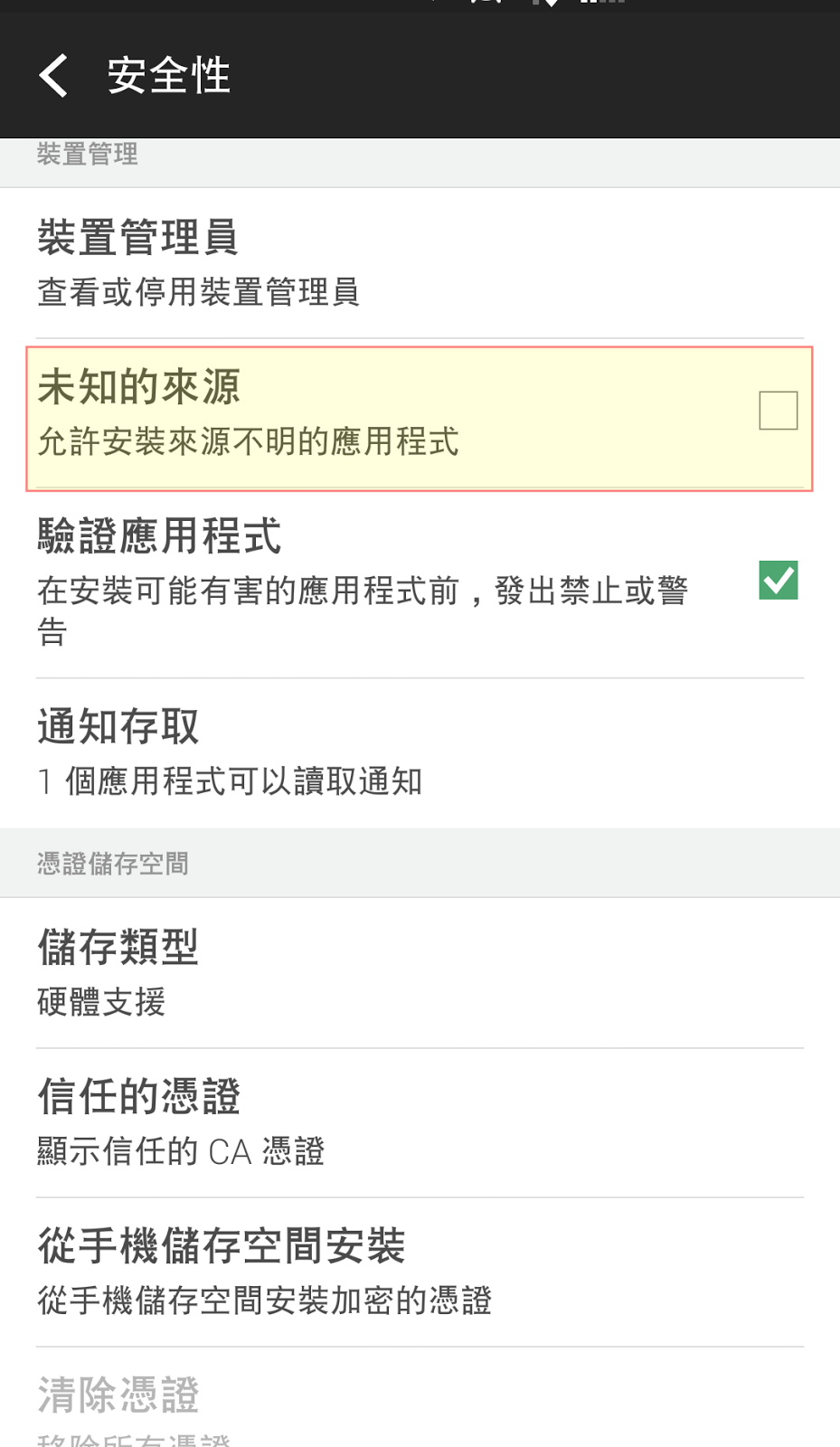Select 從手機儲存空間安裝 option
The width and height of the screenshot is (840, 1447).
(x=420, y=1272)
